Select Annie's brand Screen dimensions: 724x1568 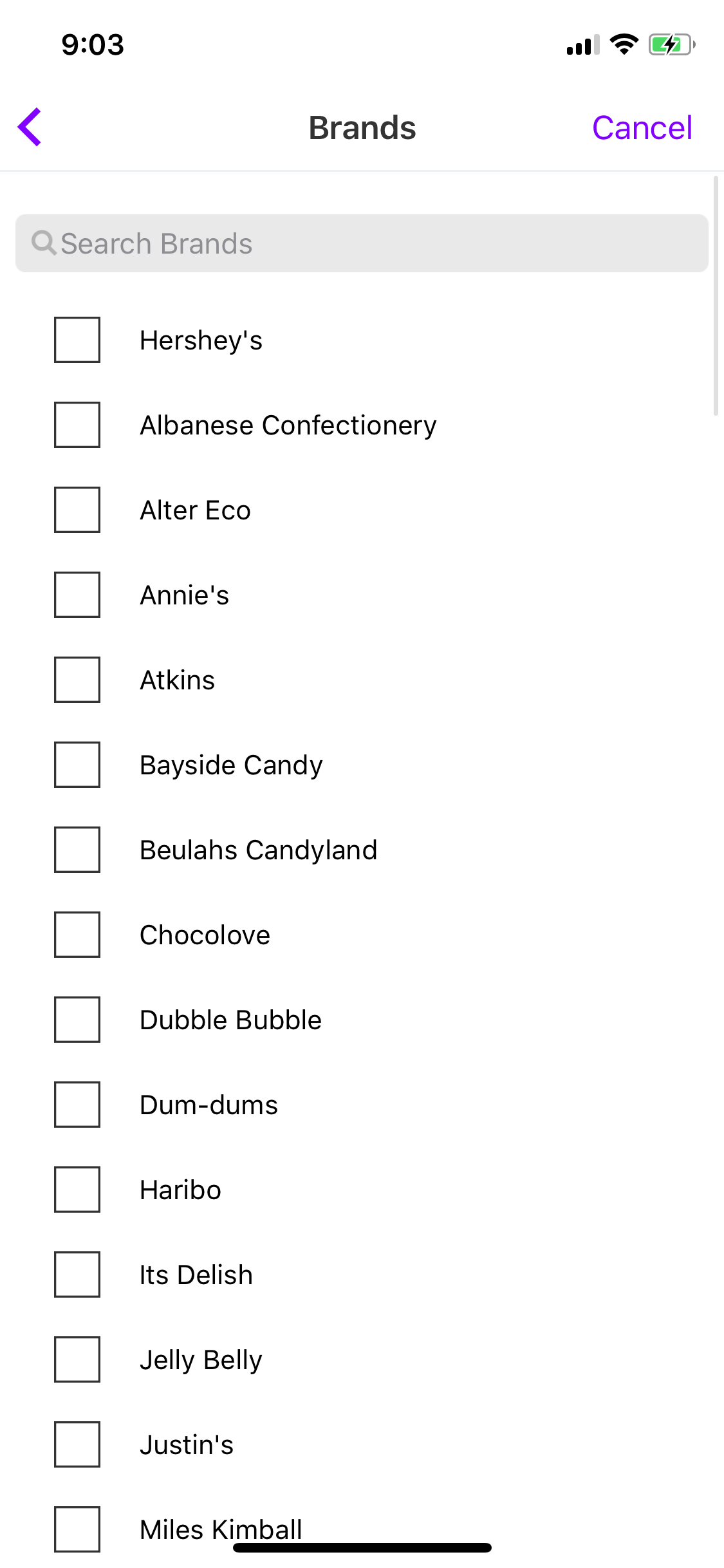click(77, 595)
